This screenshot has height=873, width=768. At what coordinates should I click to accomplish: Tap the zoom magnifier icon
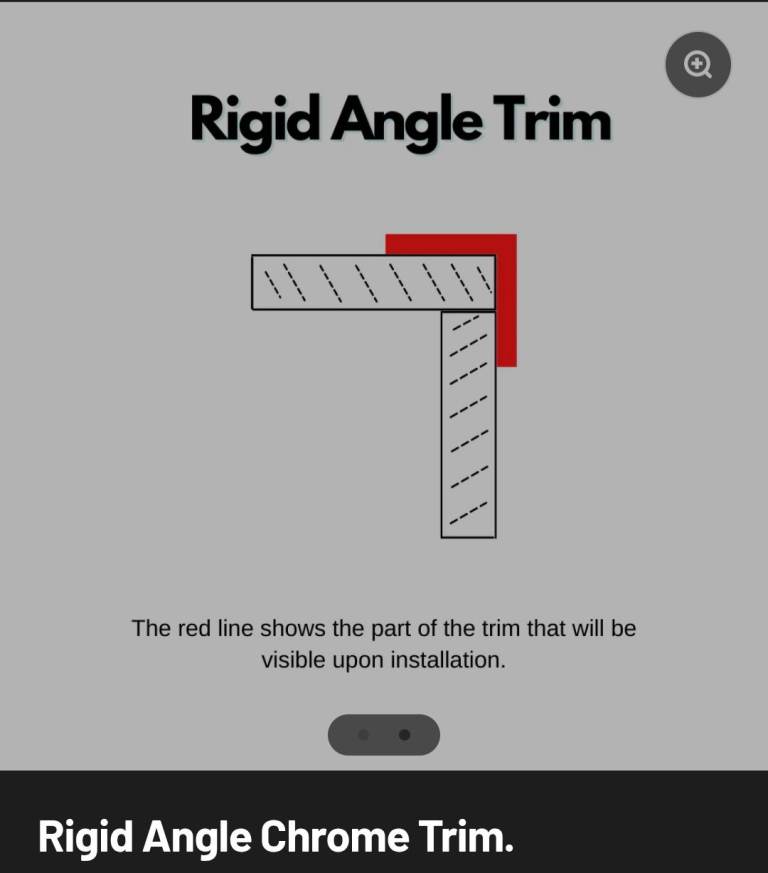[697, 65]
